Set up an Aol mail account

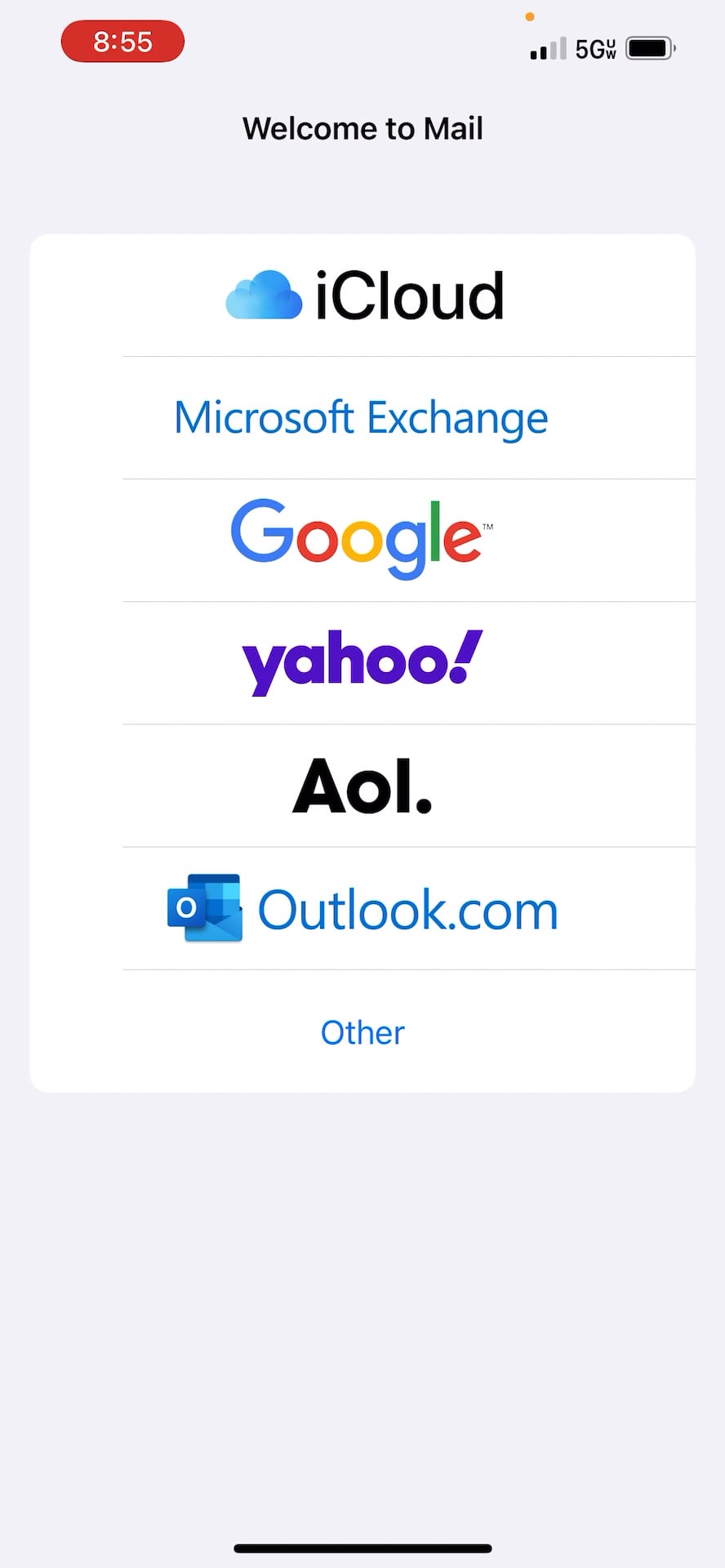[x=362, y=786]
